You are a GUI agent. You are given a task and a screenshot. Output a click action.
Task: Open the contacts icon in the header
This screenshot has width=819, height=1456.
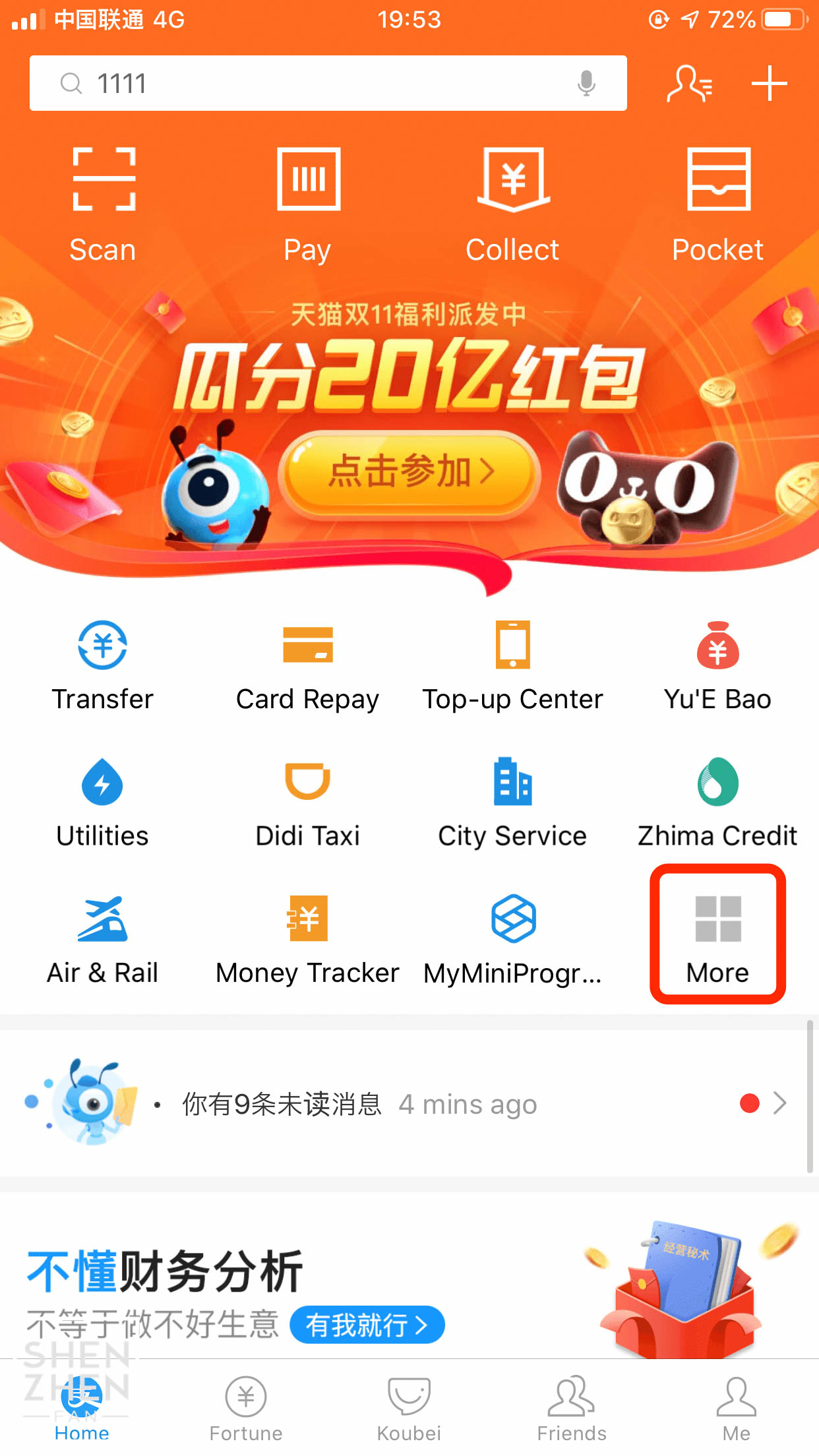coord(690,84)
